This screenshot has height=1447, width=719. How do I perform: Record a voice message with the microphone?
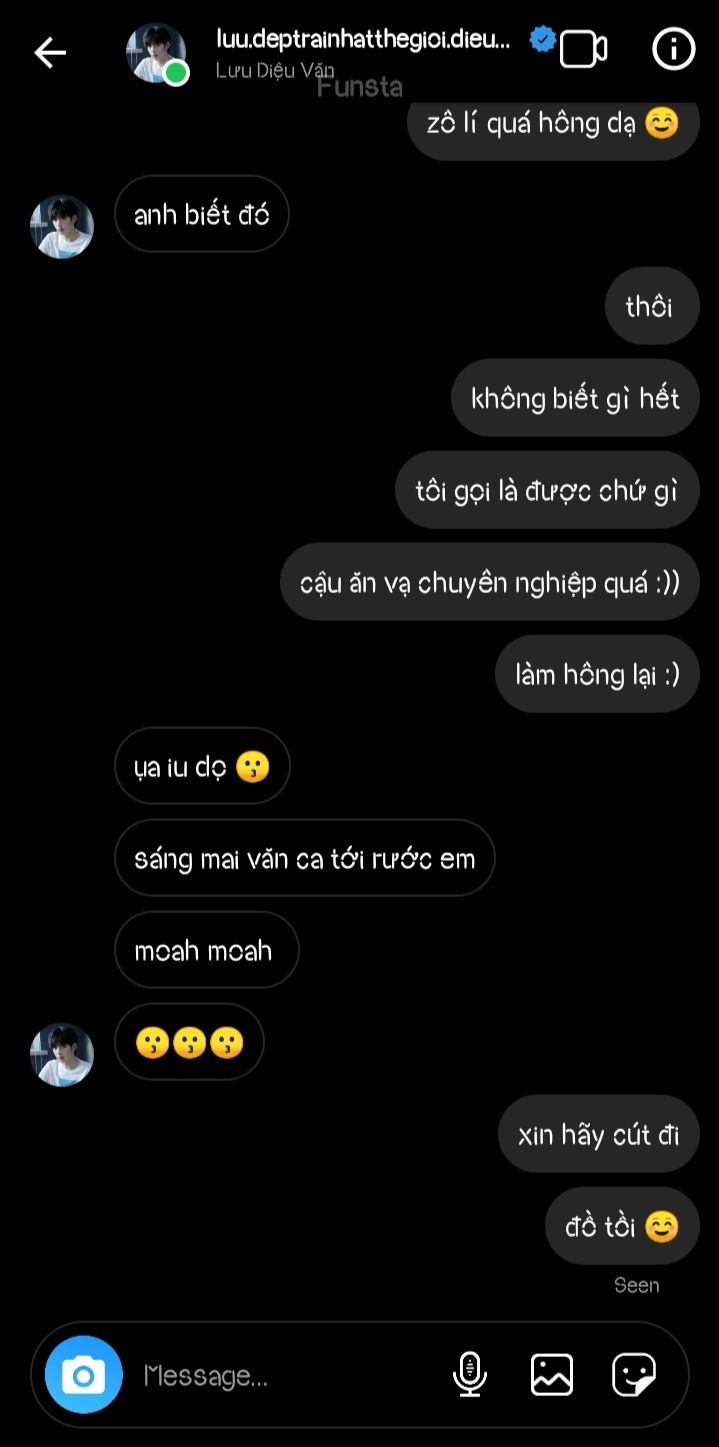coord(469,1374)
